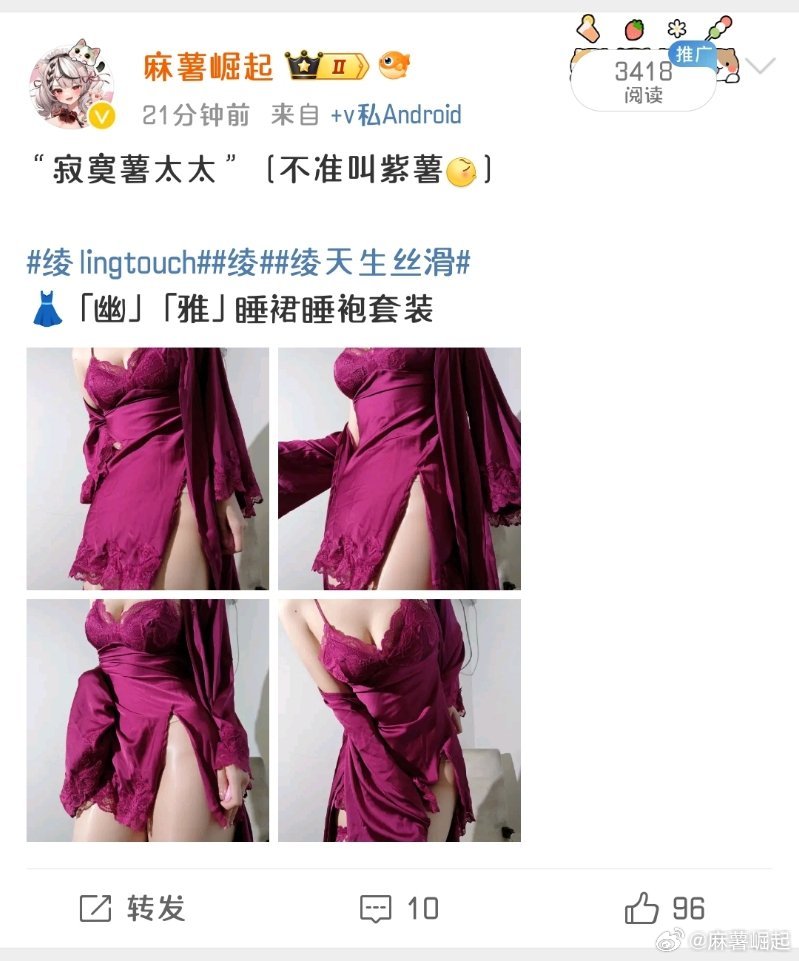
Task: Open the first photo in the grid
Action: tap(147, 468)
